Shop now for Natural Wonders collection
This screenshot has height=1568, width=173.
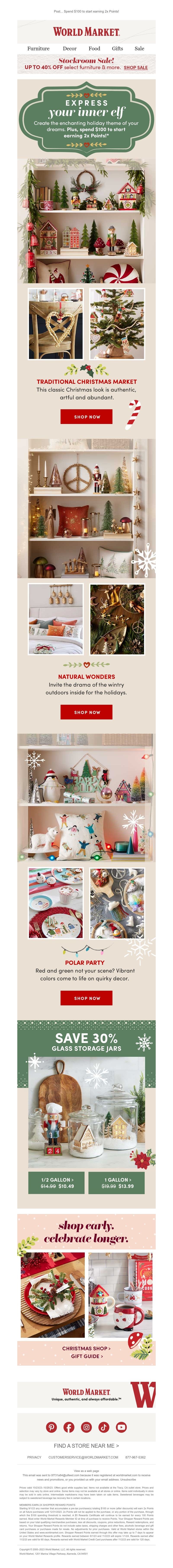point(86,712)
